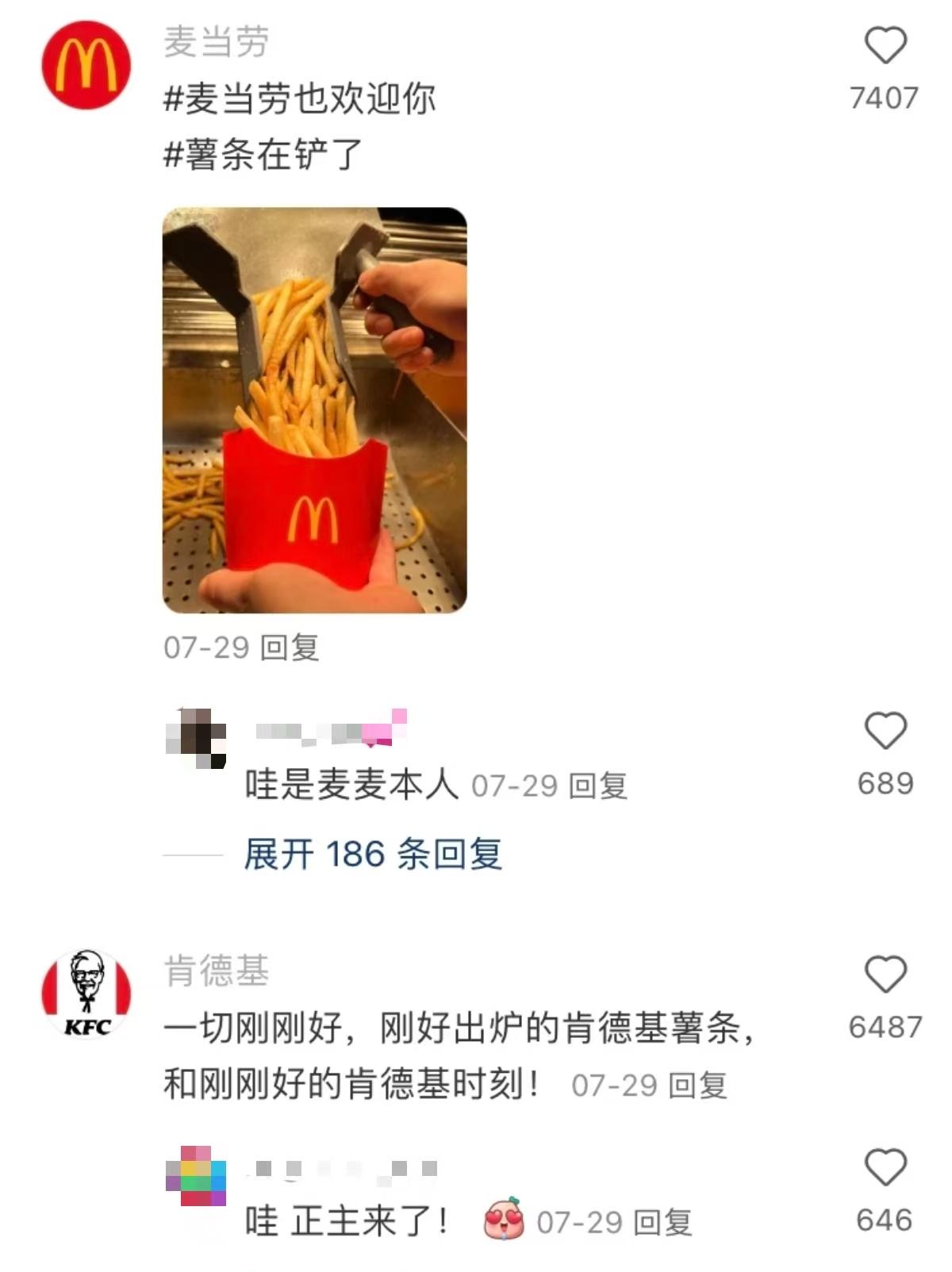Reply to the 肯德基 comment

pyautogui.click(x=697, y=1086)
